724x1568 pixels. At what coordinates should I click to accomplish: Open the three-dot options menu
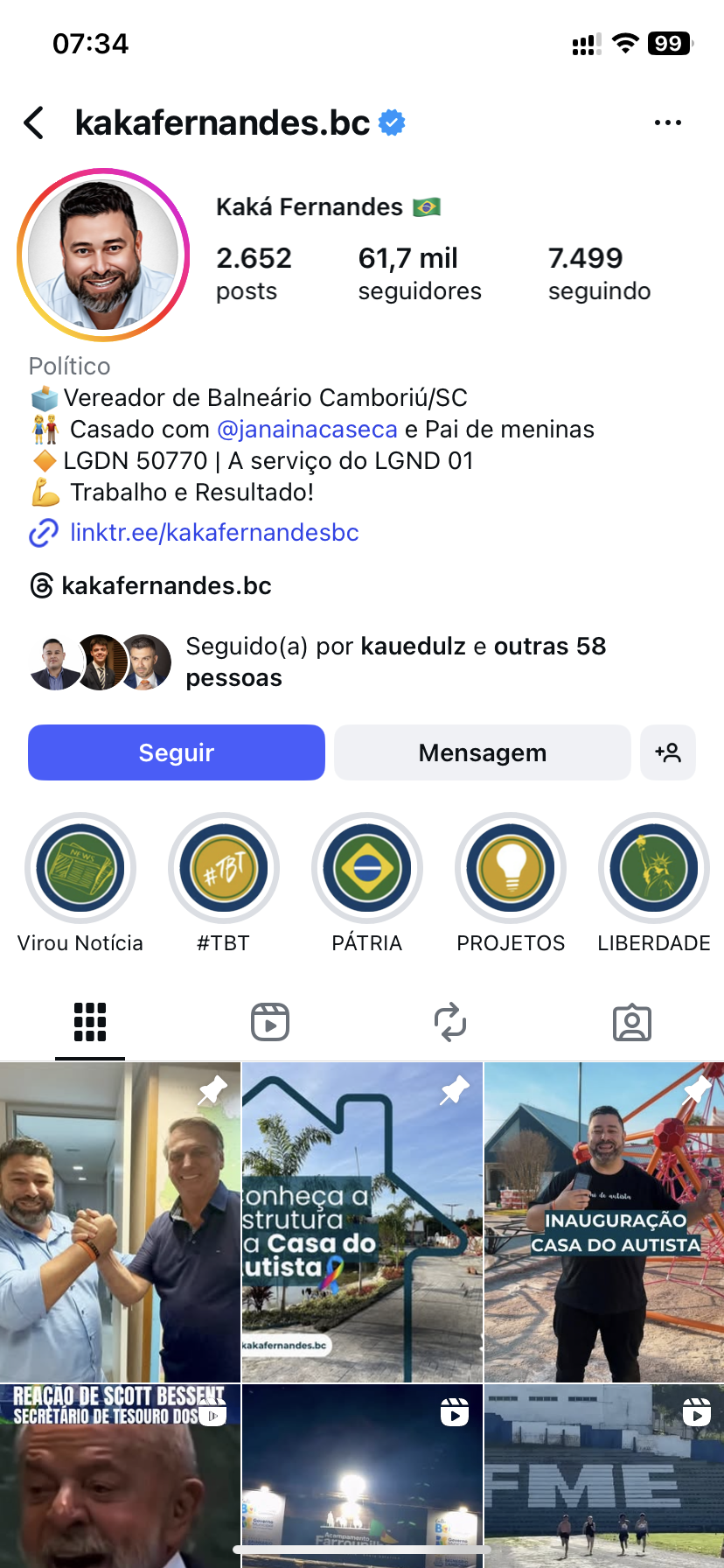pyautogui.click(x=667, y=123)
